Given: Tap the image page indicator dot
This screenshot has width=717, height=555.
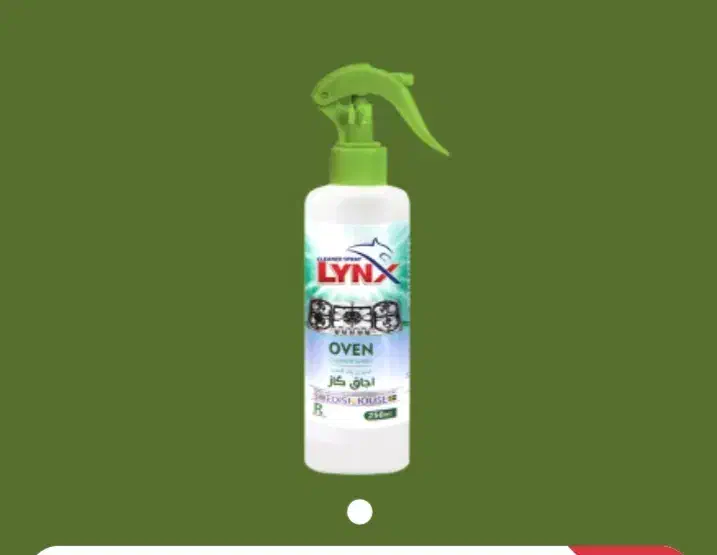Looking at the screenshot, I should tap(359, 512).
